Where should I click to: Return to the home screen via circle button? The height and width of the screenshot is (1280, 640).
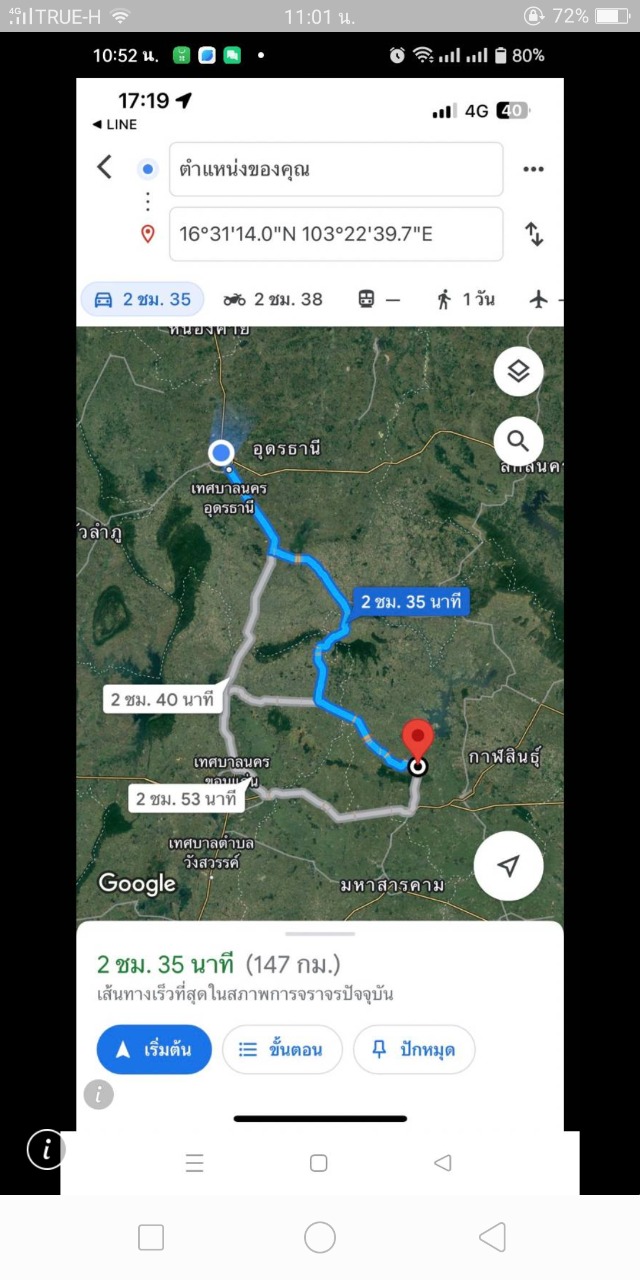click(x=320, y=1237)
